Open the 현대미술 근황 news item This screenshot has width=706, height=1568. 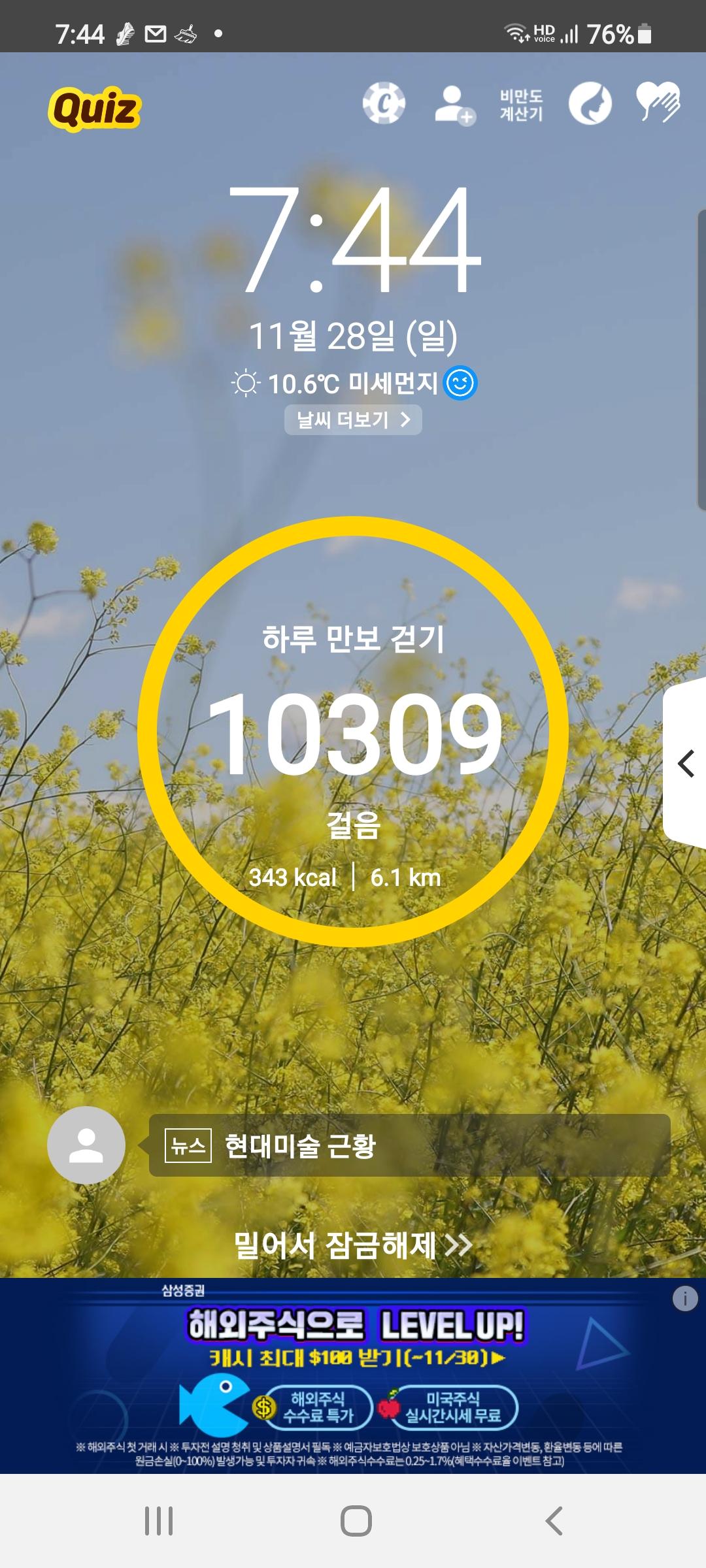409,1145
